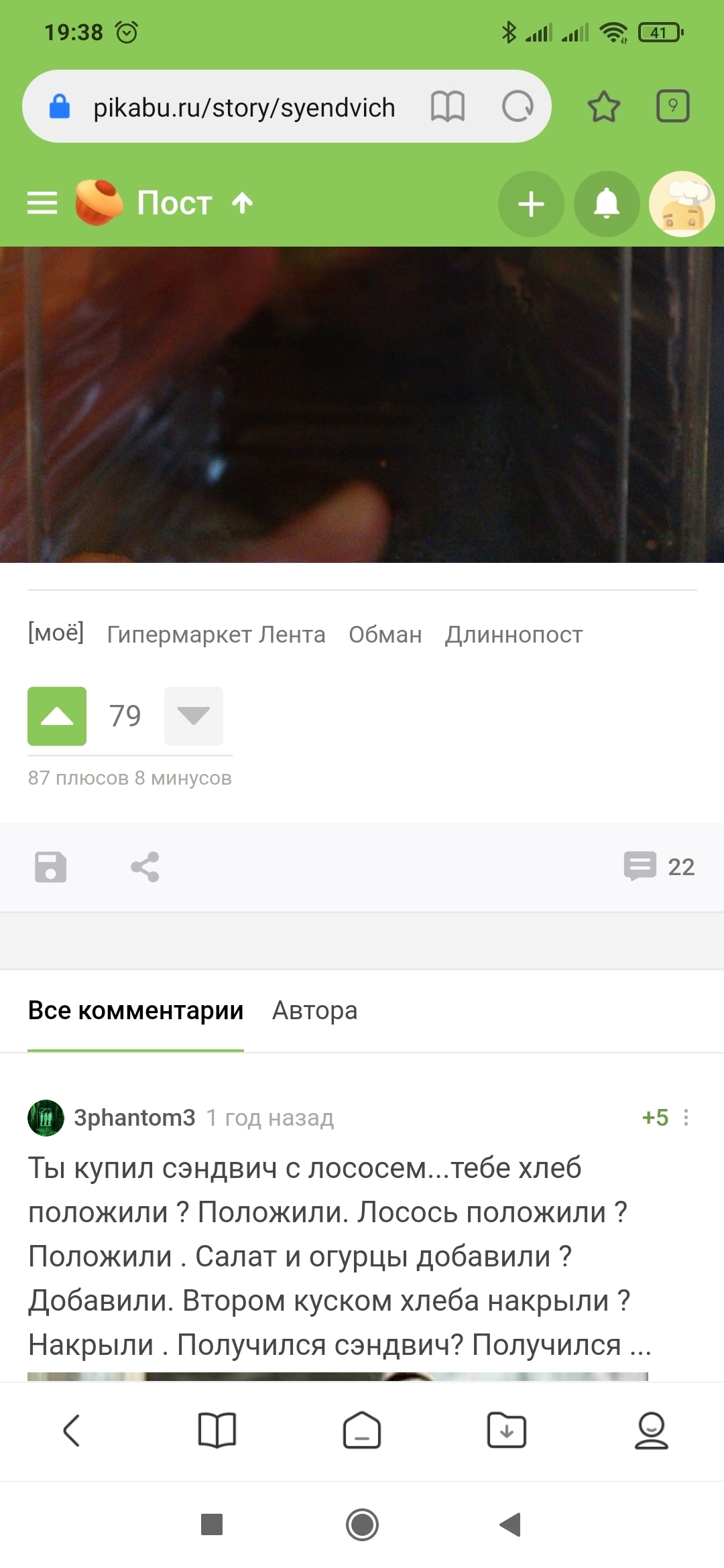Tap the address bar with the pikabu.ru URL
The image size is (724, 1568).
click(x=244, y=107)
